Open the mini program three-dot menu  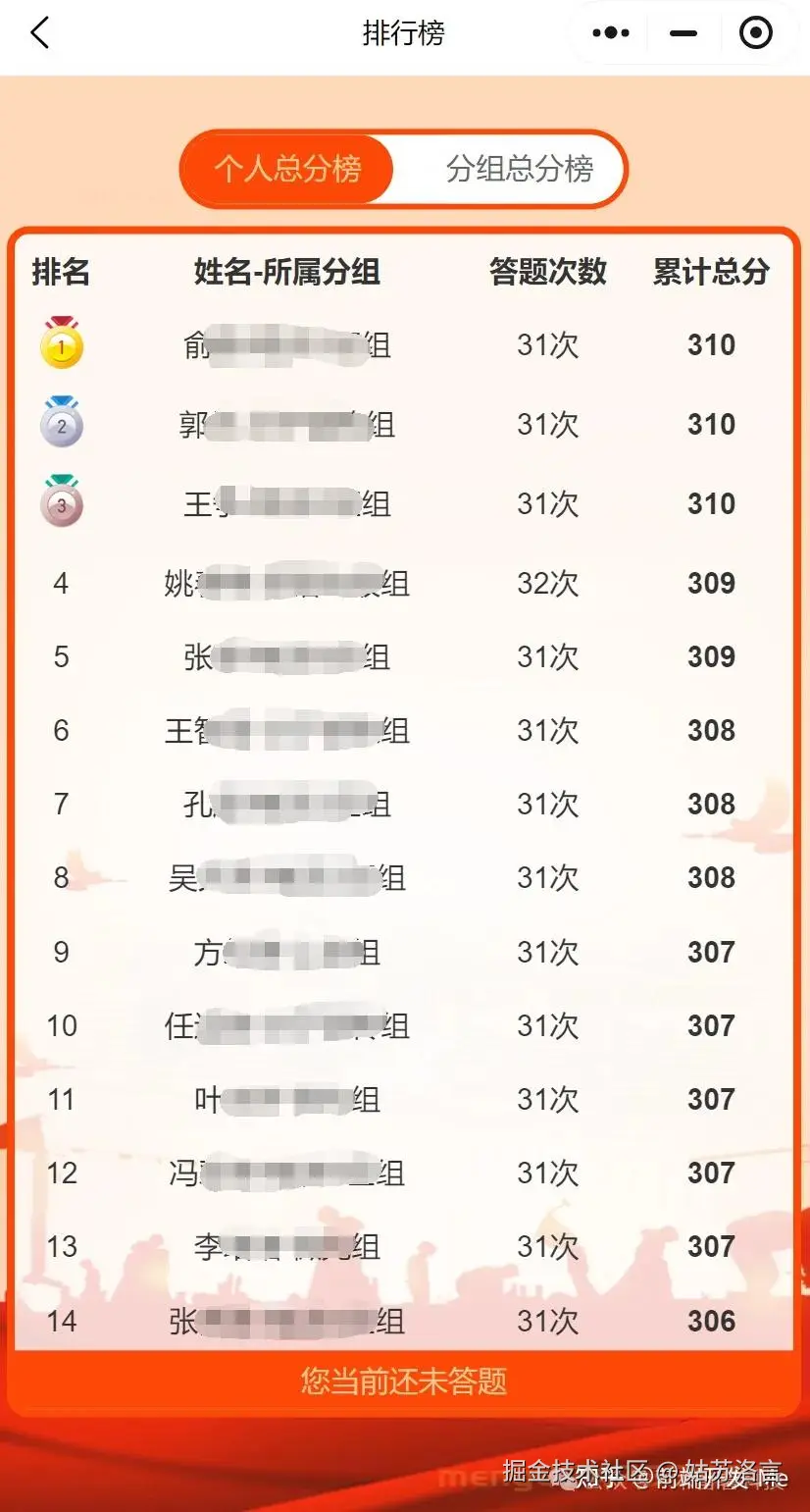611,33
